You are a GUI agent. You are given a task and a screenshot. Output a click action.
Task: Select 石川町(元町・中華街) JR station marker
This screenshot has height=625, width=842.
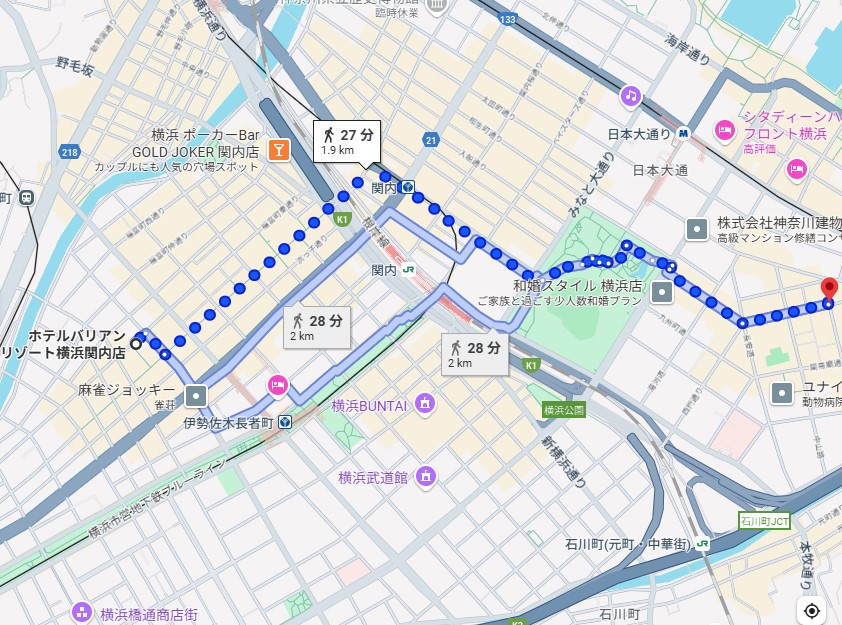tap(703, 544)
